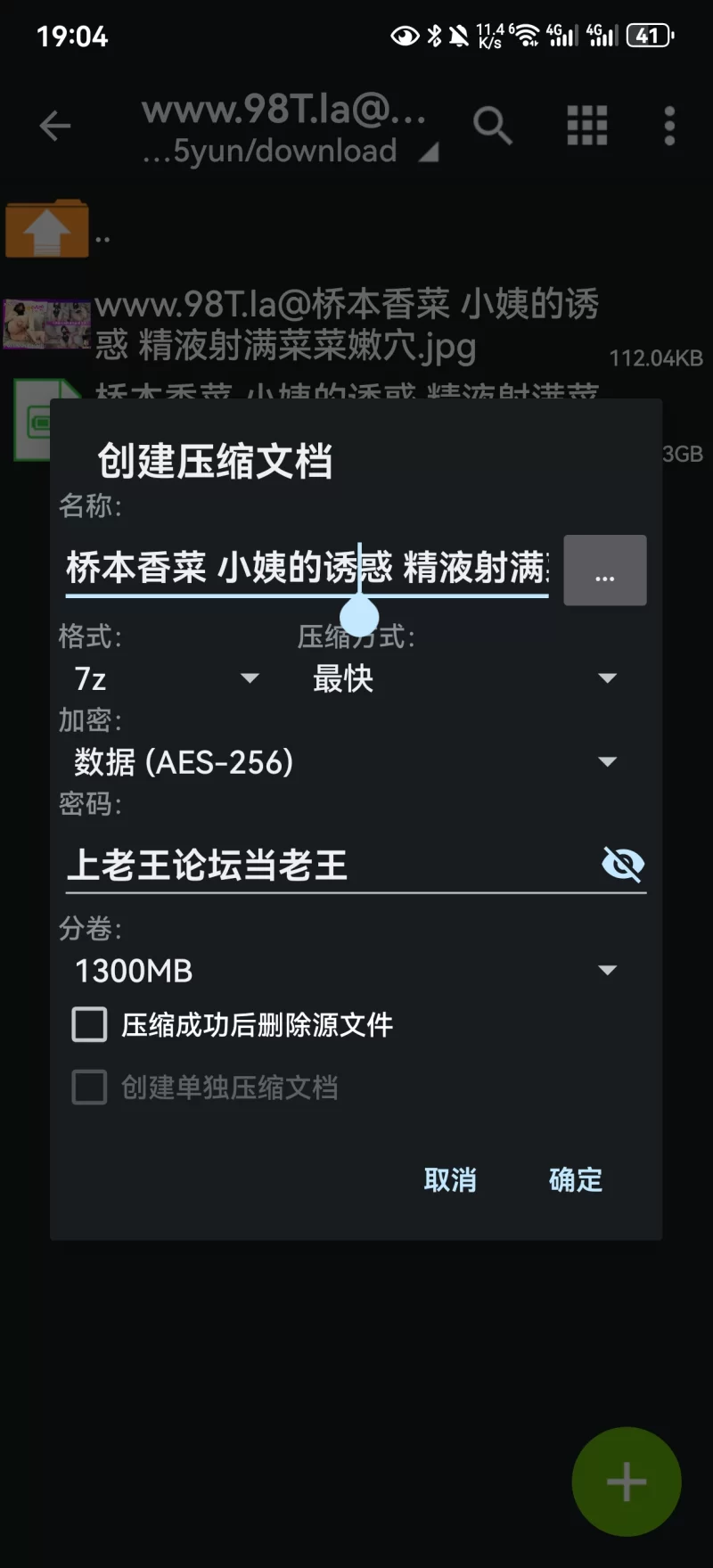
Task: Confirm with the 确定 button
Action: point(576,1180)
